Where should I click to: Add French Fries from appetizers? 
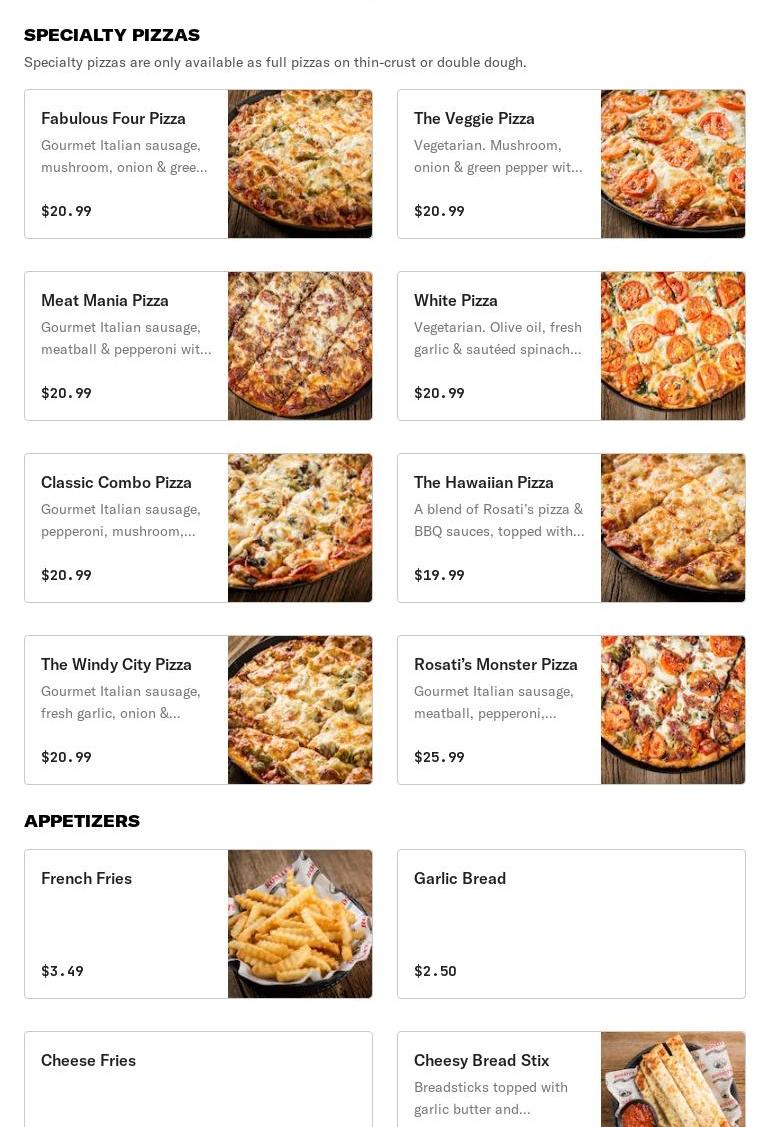[198, 924]
